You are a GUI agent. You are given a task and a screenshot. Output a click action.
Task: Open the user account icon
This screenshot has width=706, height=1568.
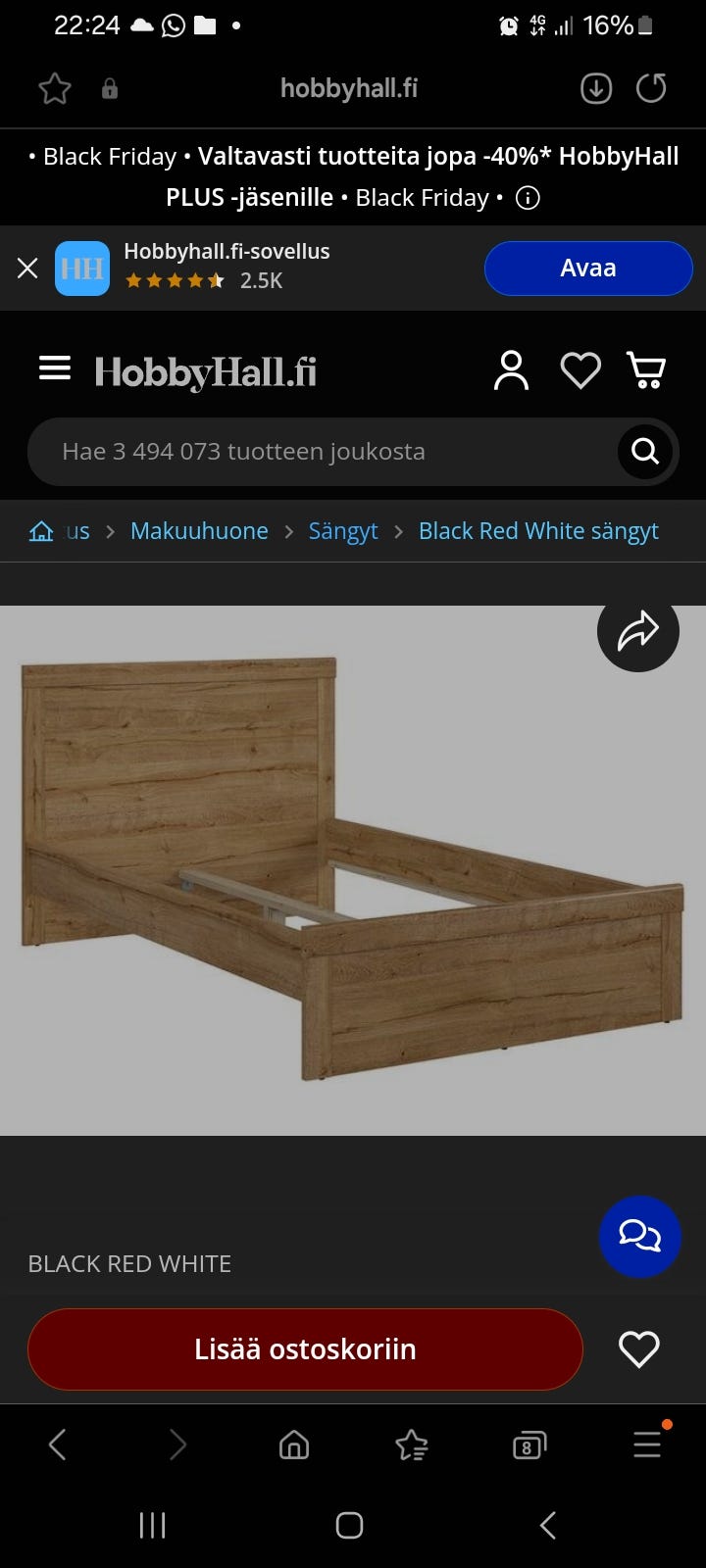[x=511, y=370]
